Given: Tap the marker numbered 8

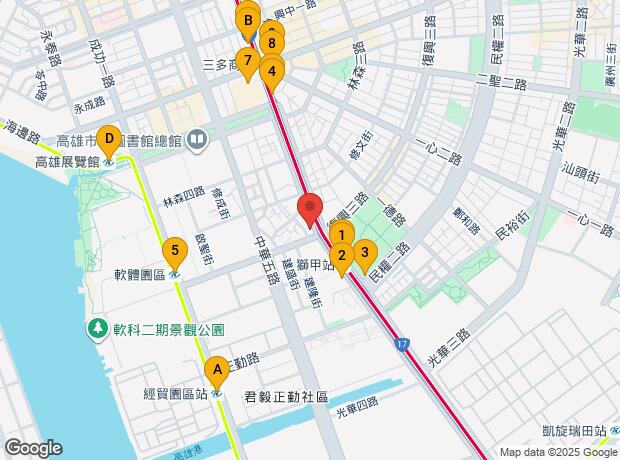Looking at the screenshot, I should (x=272, y=44).
